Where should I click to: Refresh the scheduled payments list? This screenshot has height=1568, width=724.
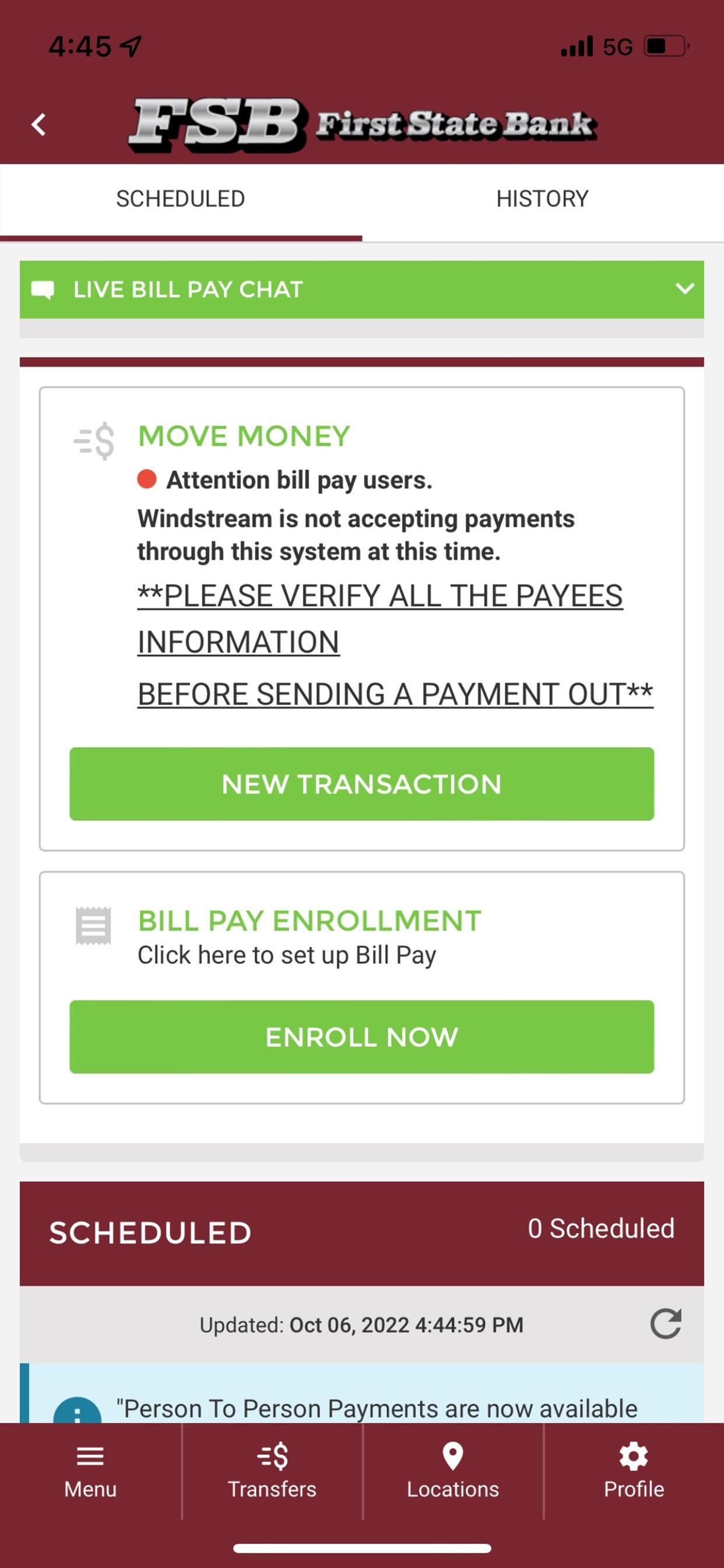pos(666,1324)
